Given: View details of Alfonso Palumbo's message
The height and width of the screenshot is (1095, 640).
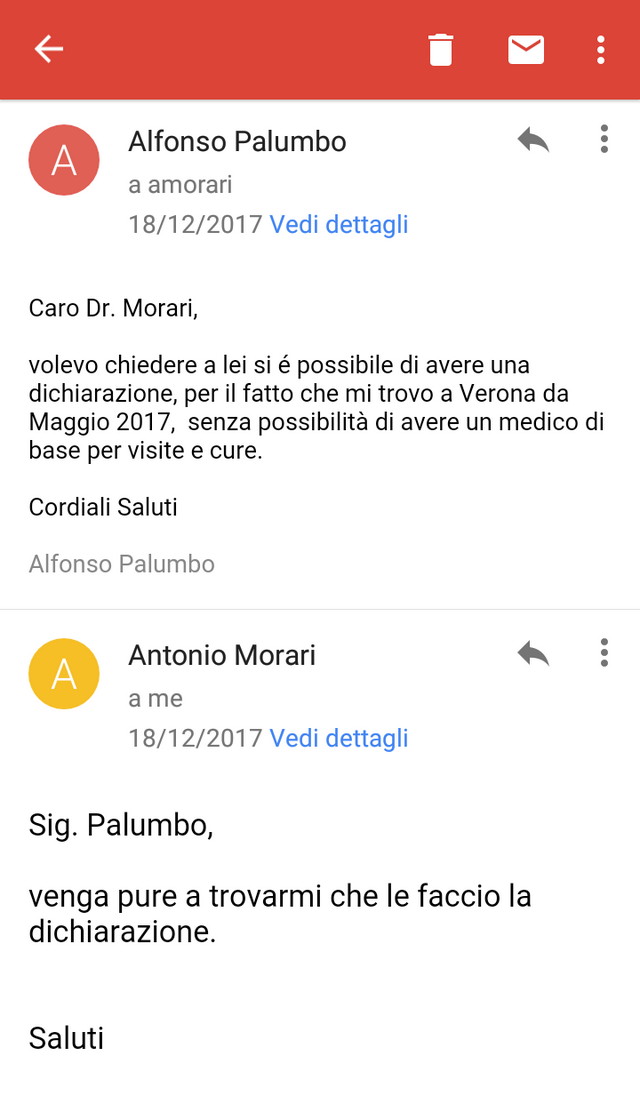Looking at the screenshot, I should pyautogui.click(x=339, y=224).
